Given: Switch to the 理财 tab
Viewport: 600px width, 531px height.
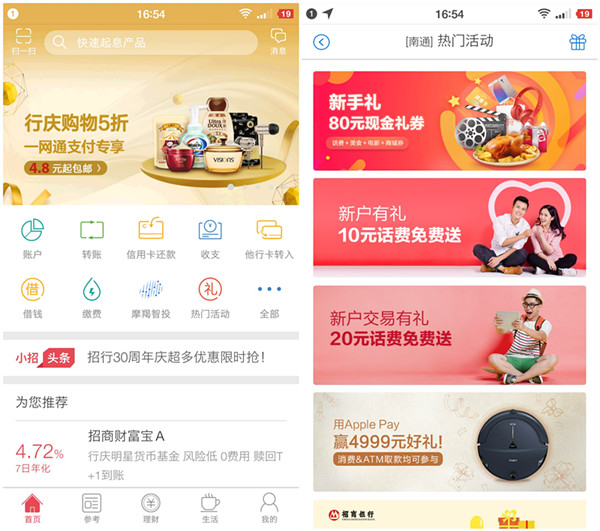Looking at the screenshot, I should (x=150, y=508).
